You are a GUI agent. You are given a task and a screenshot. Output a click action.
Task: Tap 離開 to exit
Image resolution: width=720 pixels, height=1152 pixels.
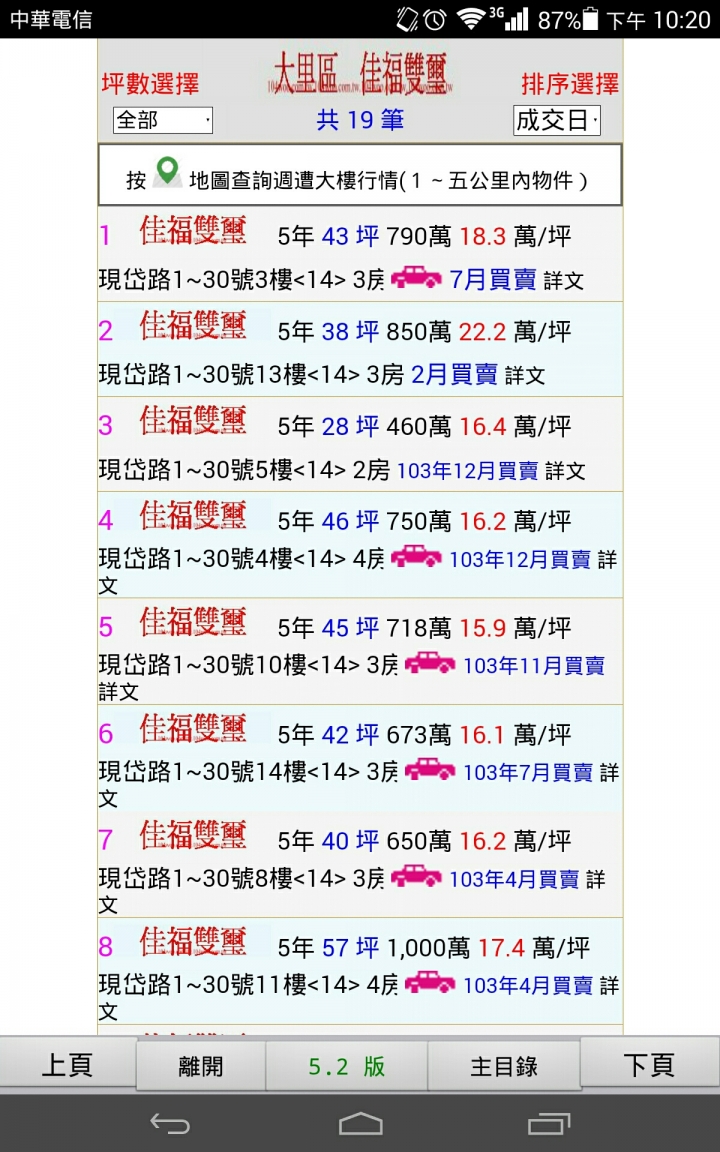[x=201, y=1066]
